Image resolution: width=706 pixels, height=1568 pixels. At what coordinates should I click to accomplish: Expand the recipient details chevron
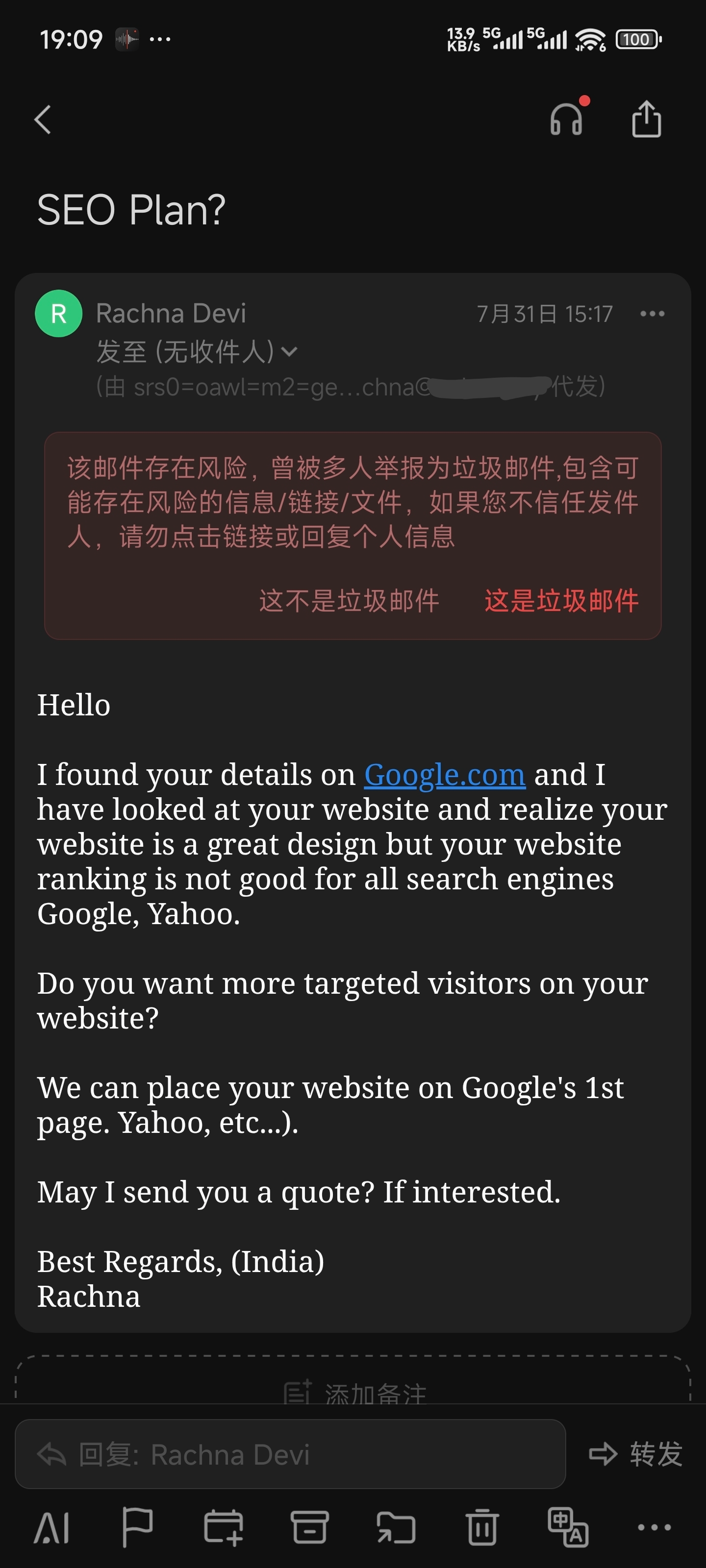290,352
